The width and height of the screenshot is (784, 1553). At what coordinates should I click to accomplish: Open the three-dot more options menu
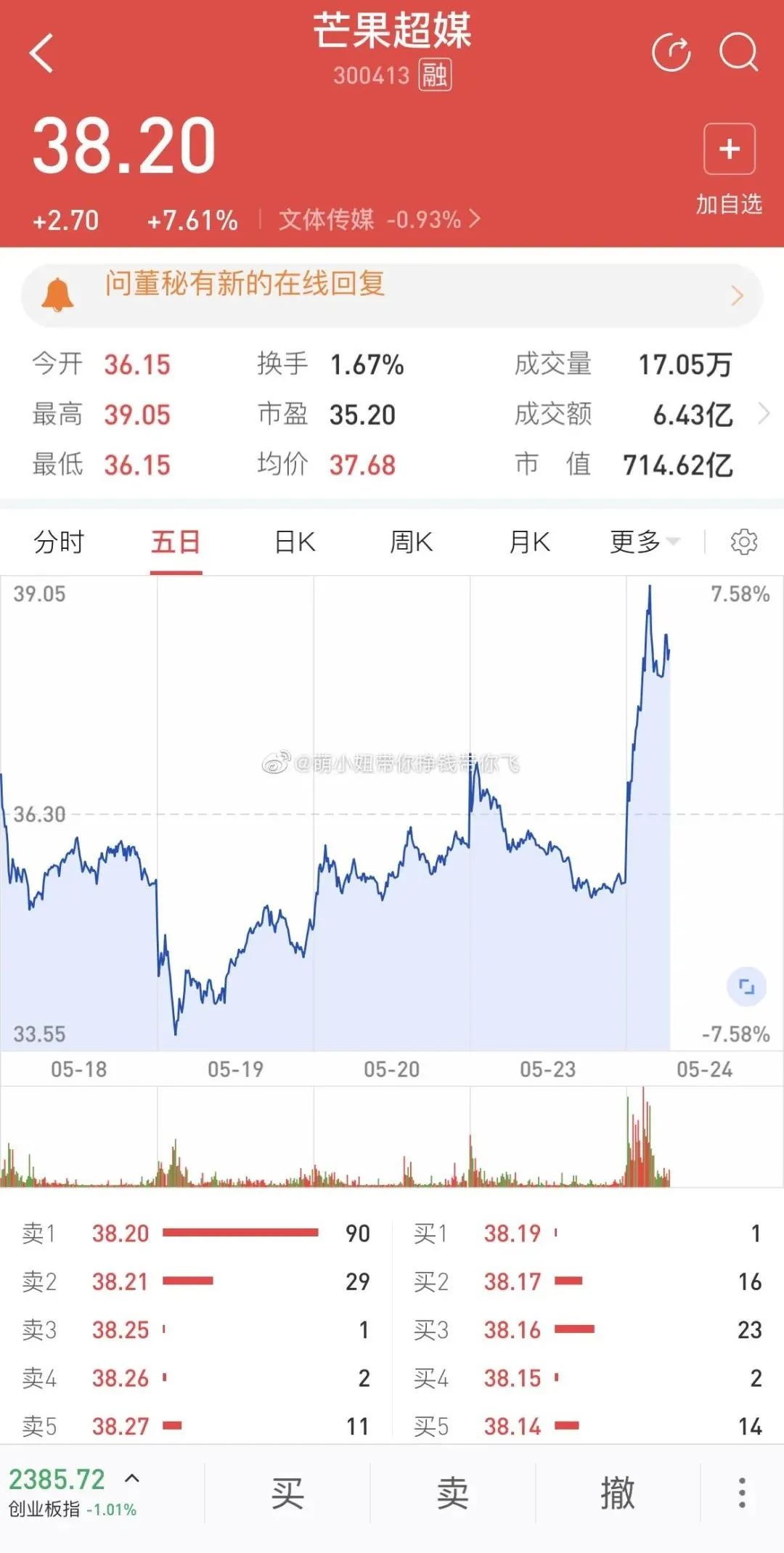[x=741, y=1493]
